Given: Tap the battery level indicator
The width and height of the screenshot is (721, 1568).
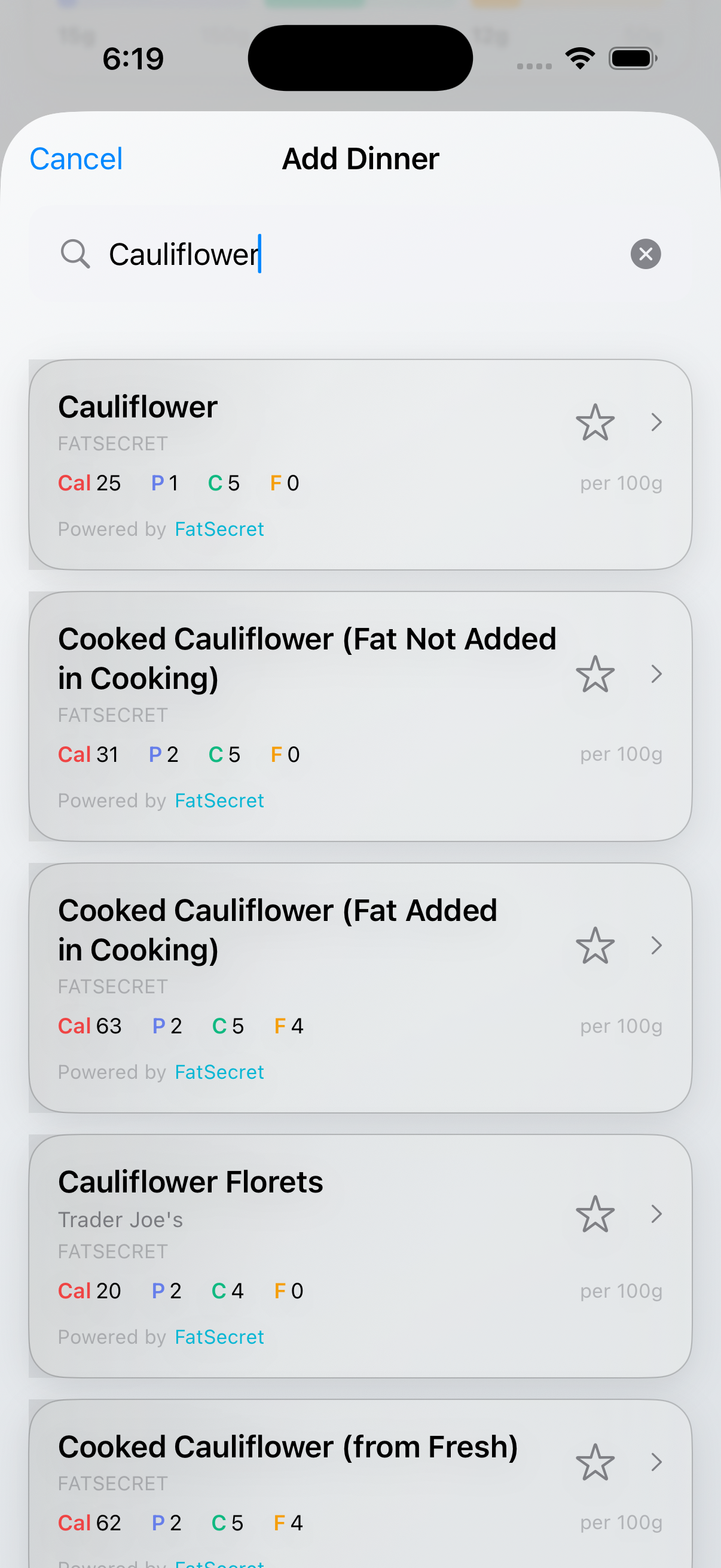Looking at the screenshot, I should pos(633,58).
